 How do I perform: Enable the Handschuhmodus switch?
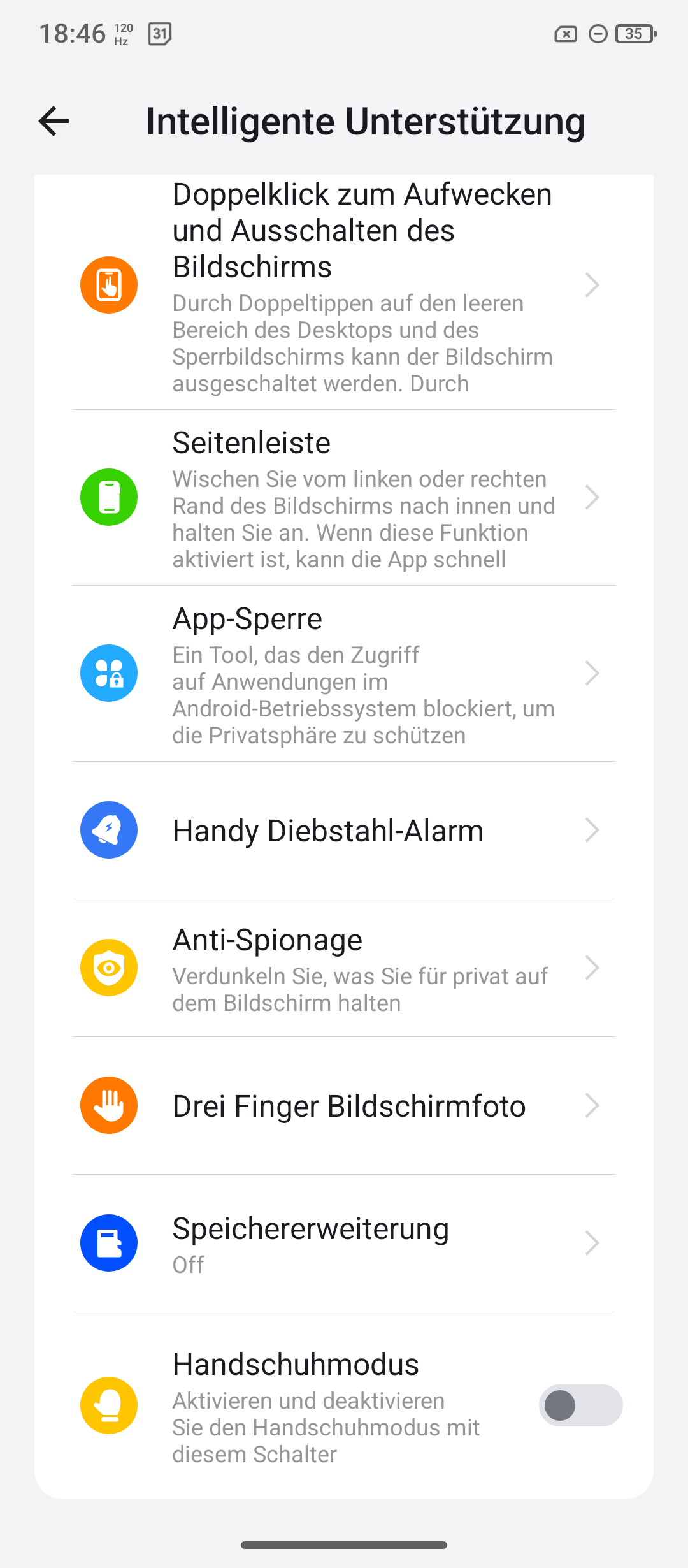click(580, 1405)
